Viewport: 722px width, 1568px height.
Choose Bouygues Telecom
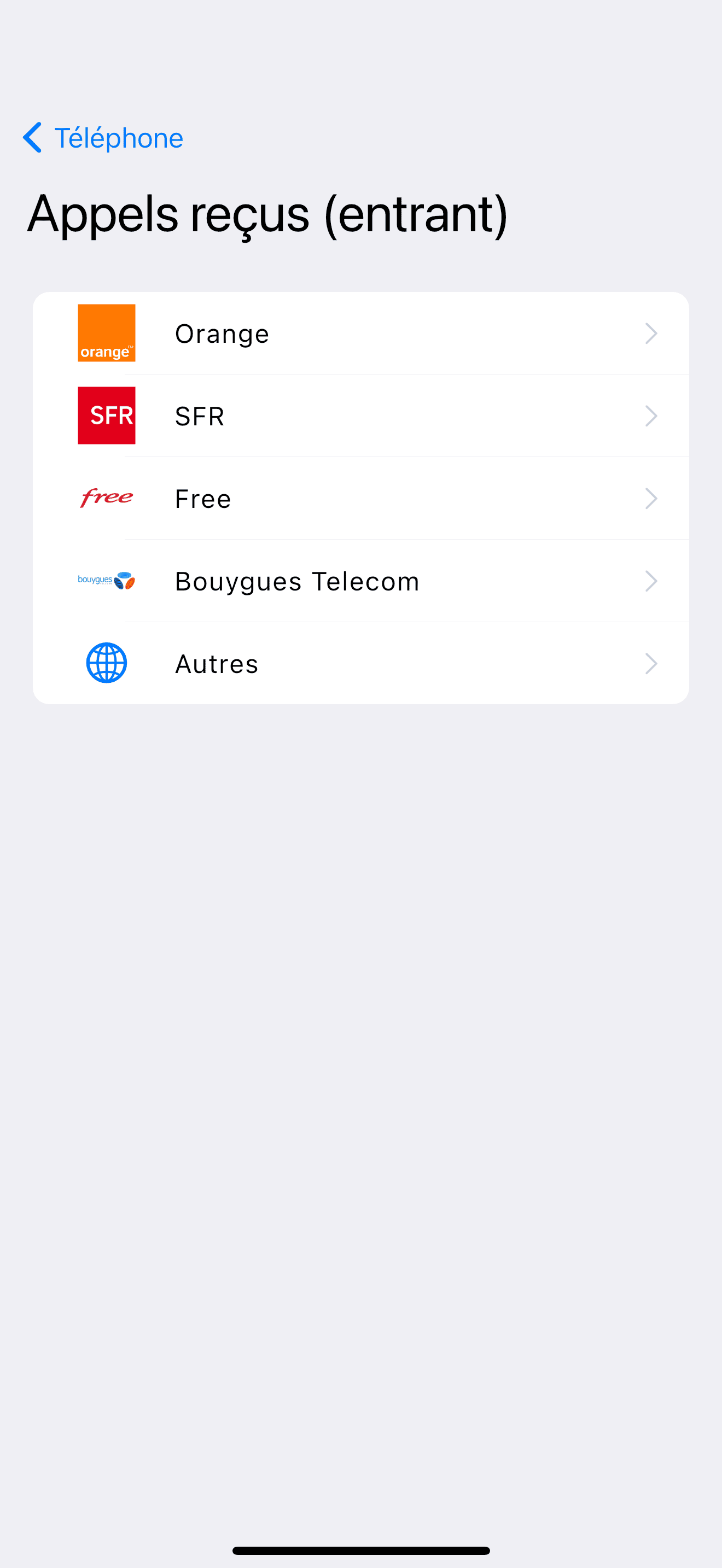tap(361, 581)
